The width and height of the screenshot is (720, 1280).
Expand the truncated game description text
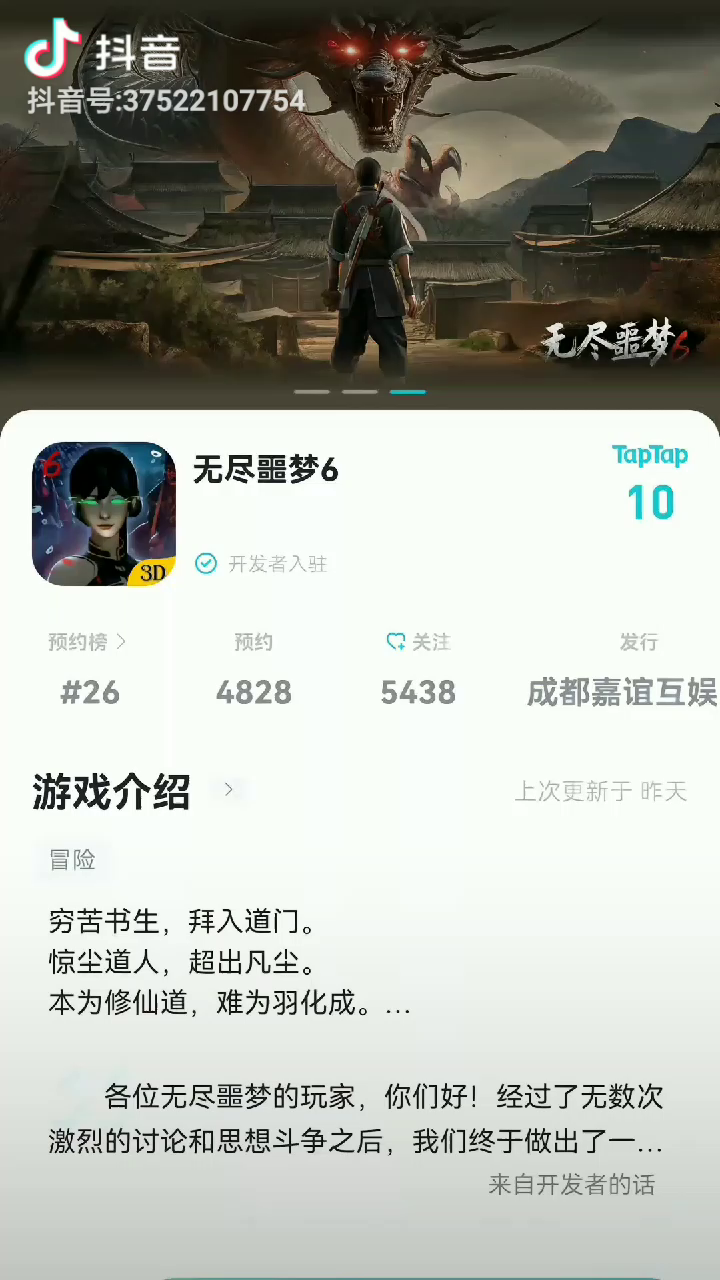pyautogui.click(x=230, y=962)
